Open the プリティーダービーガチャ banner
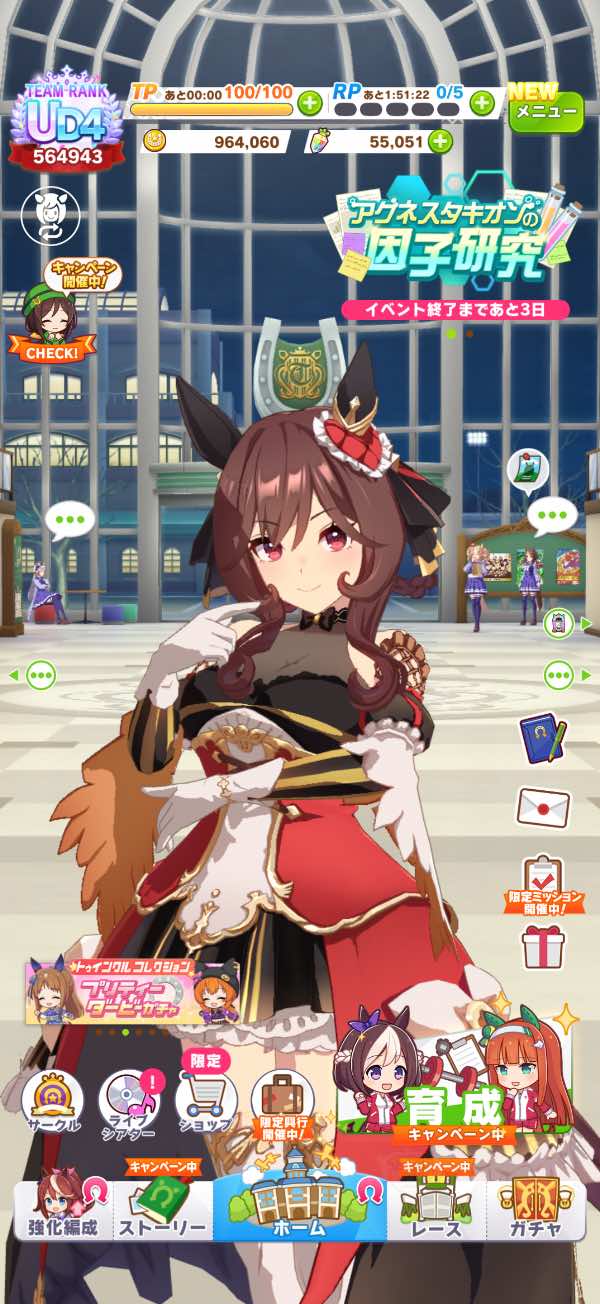The height and width of the screenshot is (1304, 600). (x=133, y=993)
